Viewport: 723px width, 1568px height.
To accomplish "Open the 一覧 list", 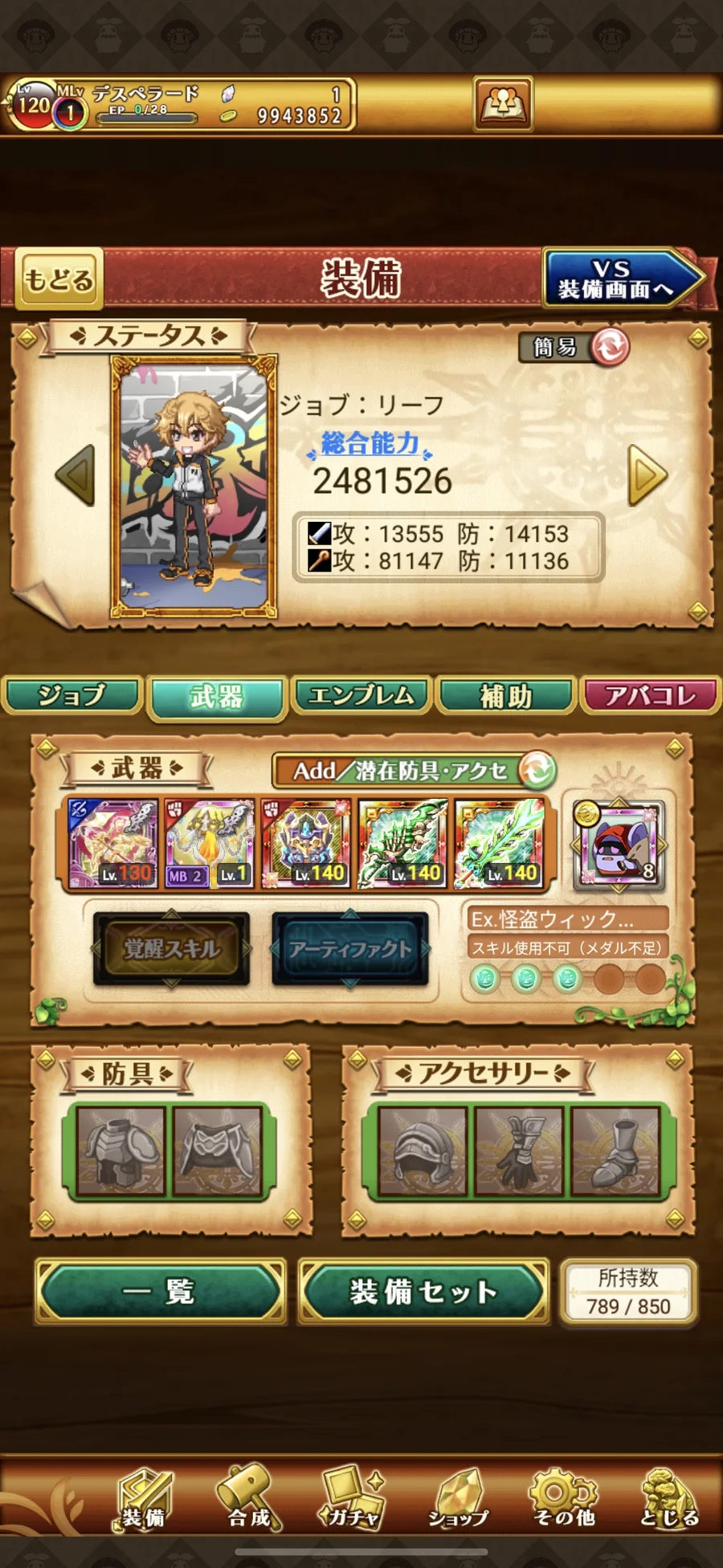I will pyautogui.click(x=159, y=1292).
